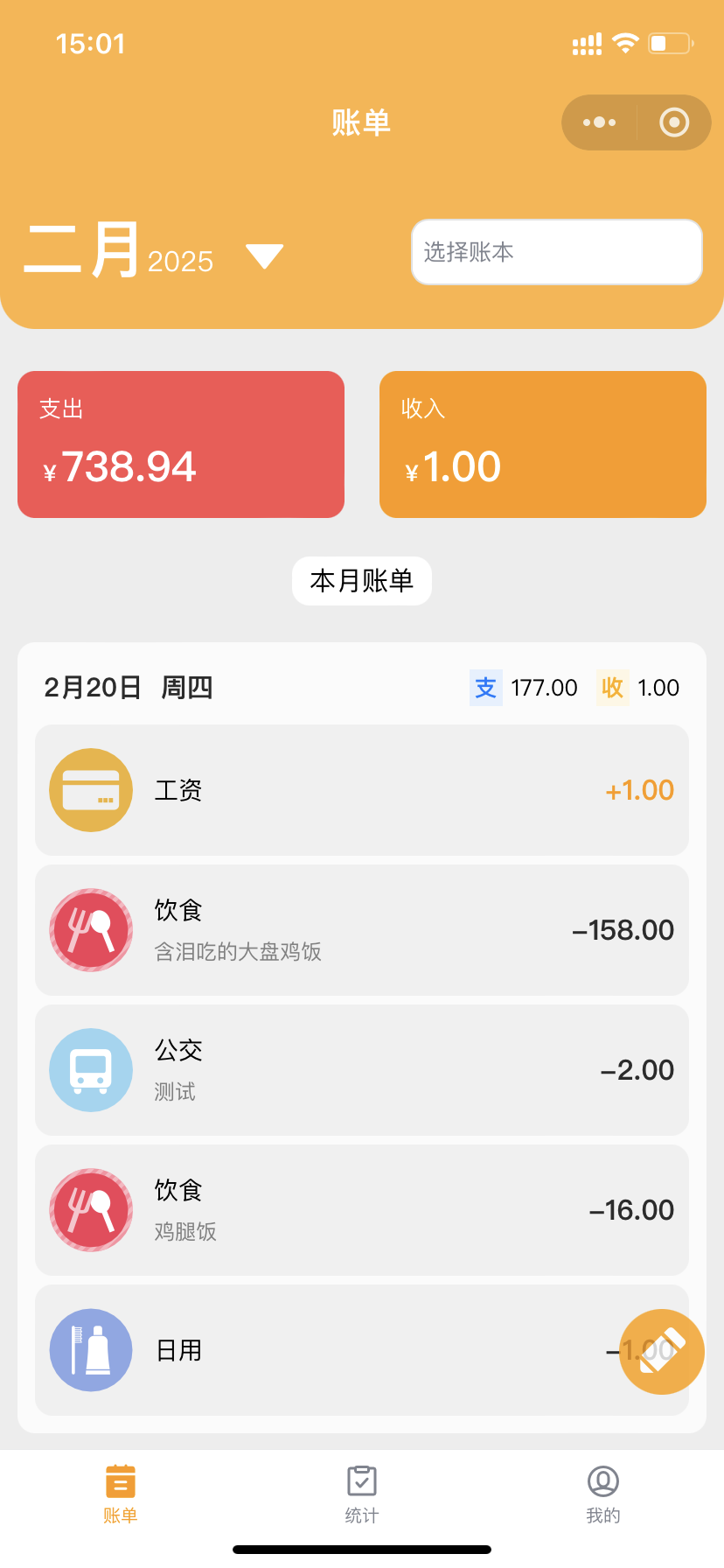724x1568 pixels.
Task: Add a new record with the floating edit button
Action: click(x=662, y=1351)
